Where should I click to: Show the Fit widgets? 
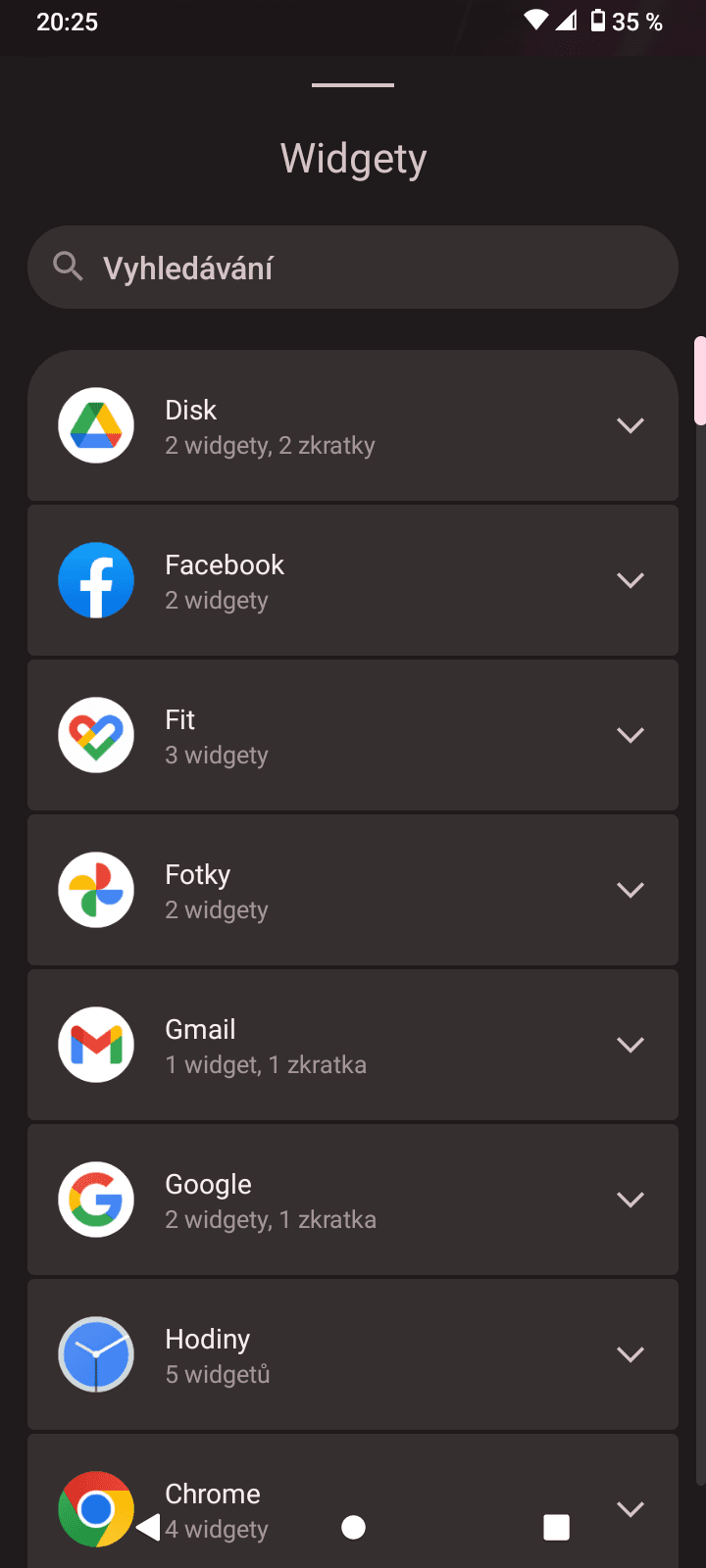pos(353,735)
